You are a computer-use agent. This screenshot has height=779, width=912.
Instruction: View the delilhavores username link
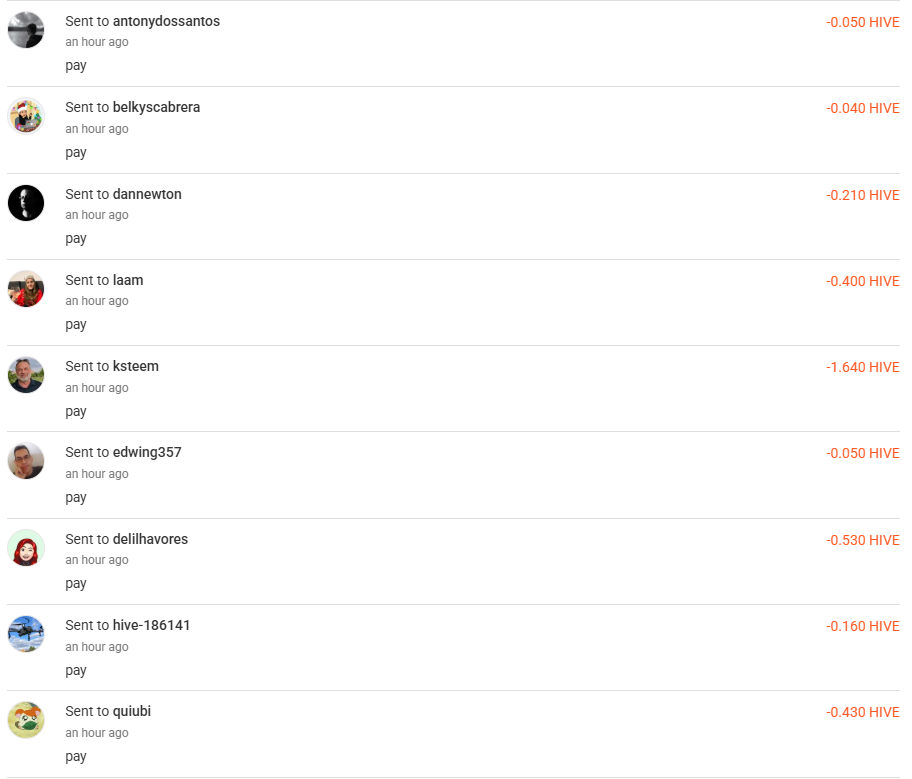tap(150, 539)
